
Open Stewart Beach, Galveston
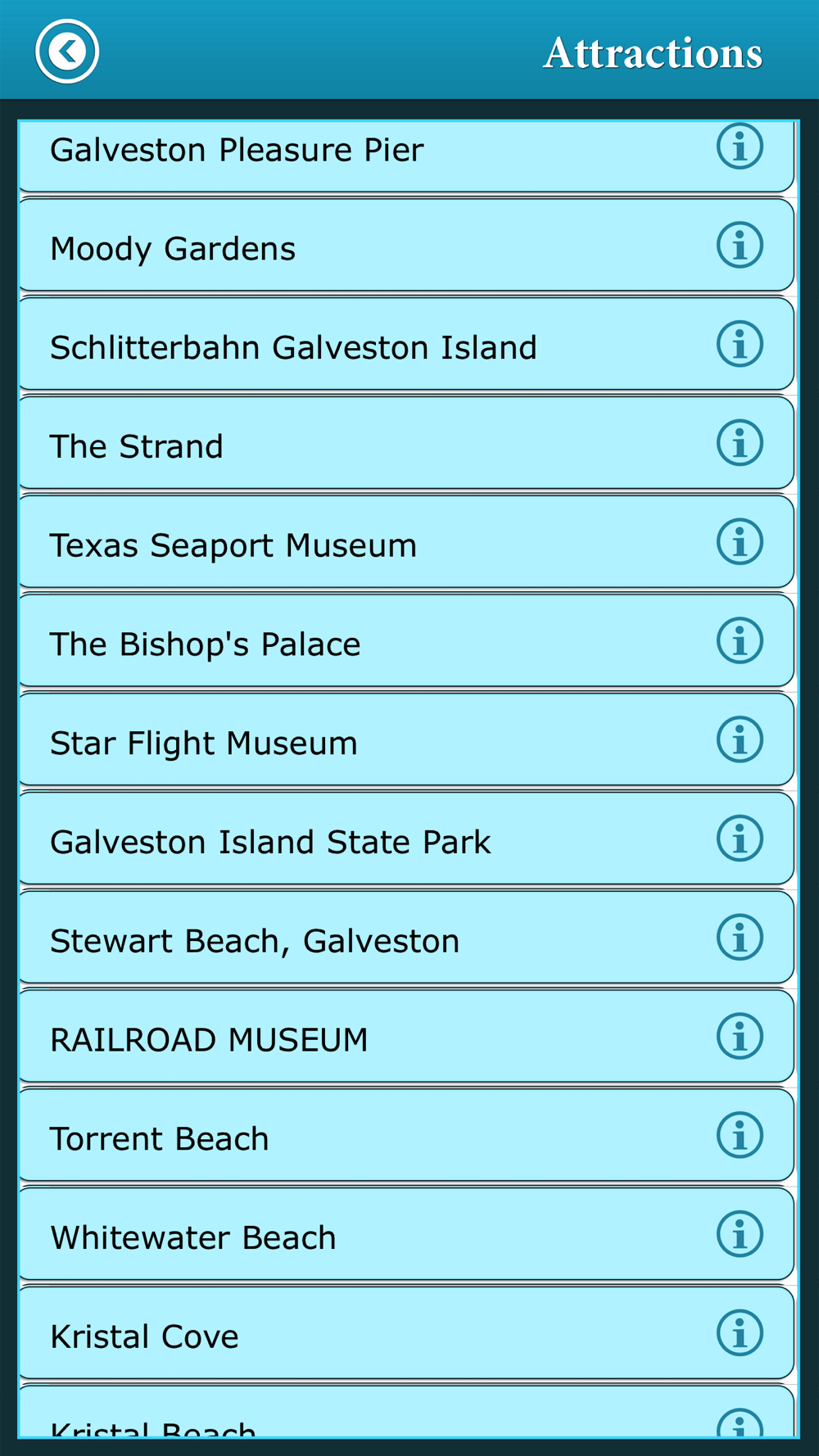click(406, 938)
